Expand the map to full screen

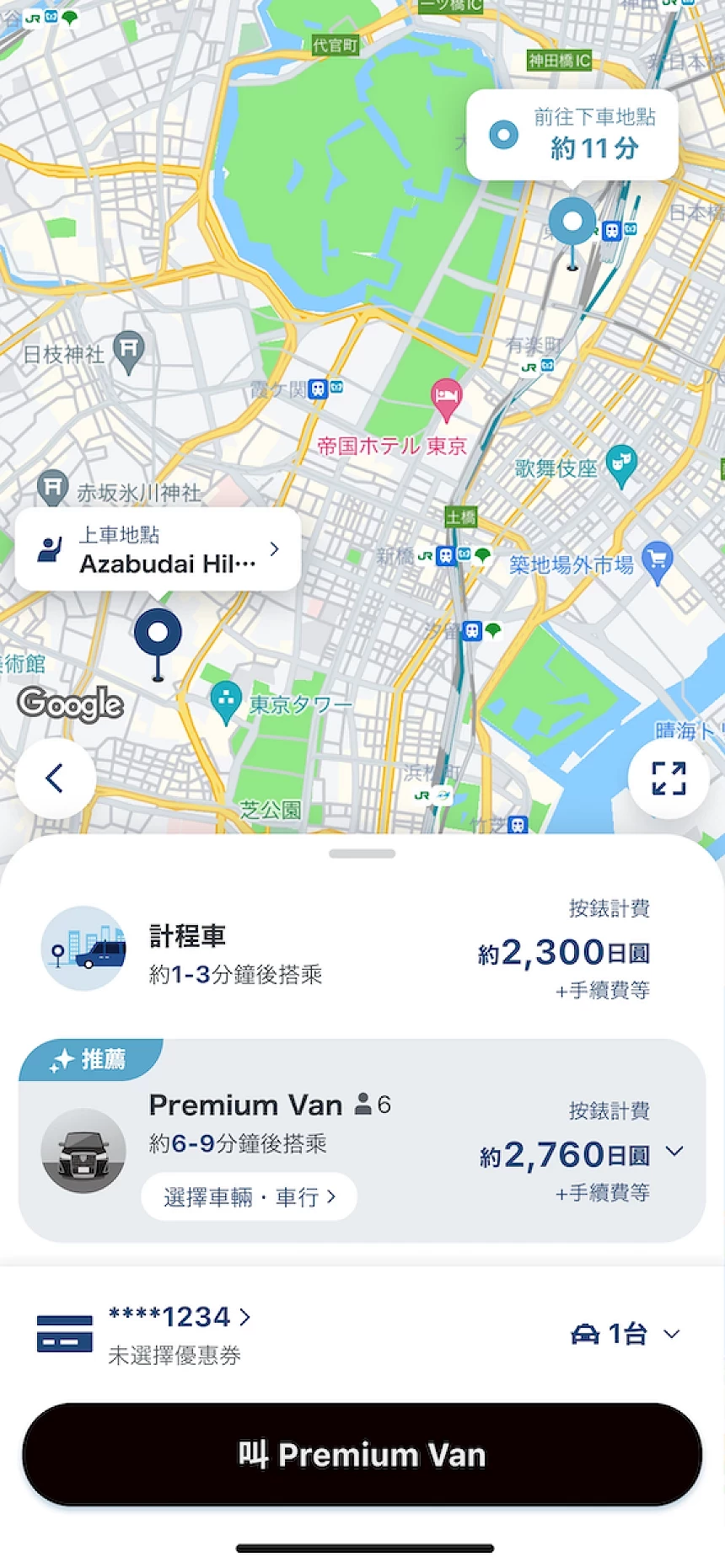(669, 779)
